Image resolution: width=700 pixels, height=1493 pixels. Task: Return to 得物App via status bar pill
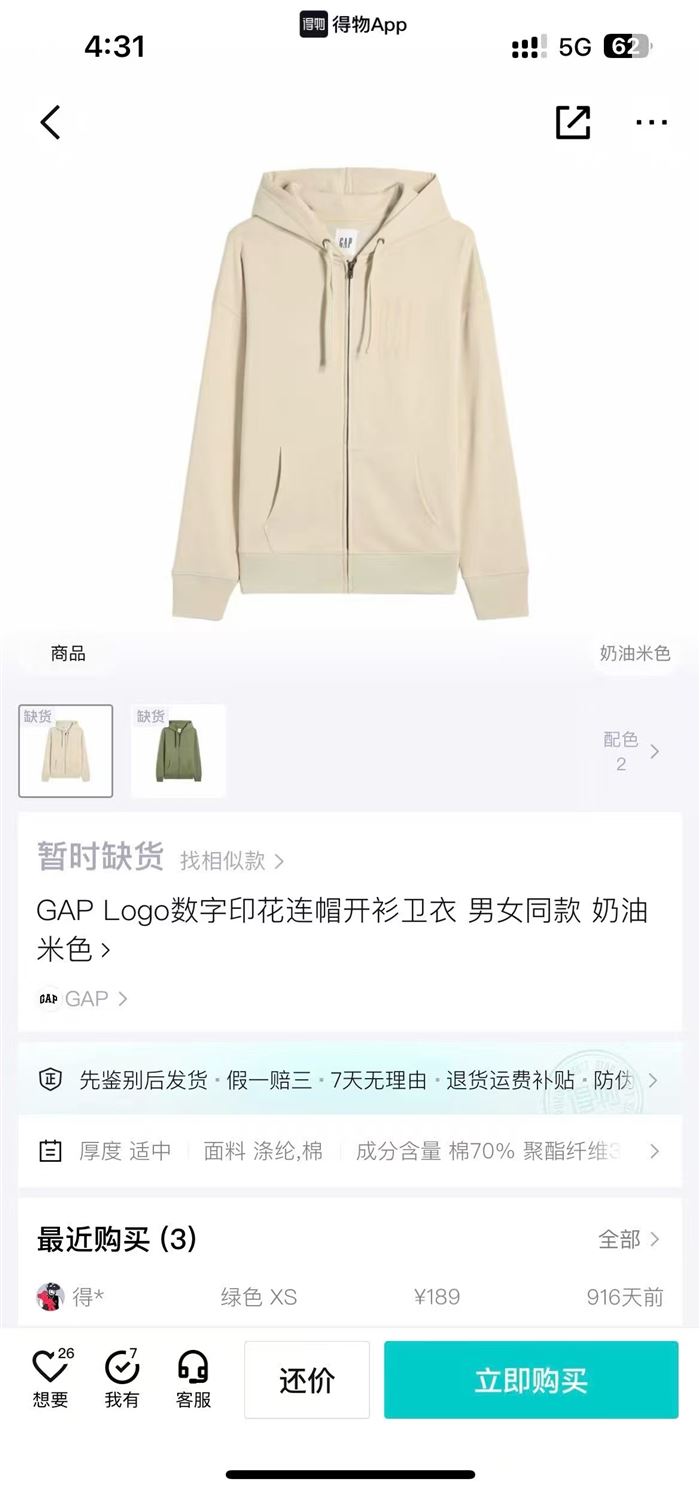tap(353, 25)
